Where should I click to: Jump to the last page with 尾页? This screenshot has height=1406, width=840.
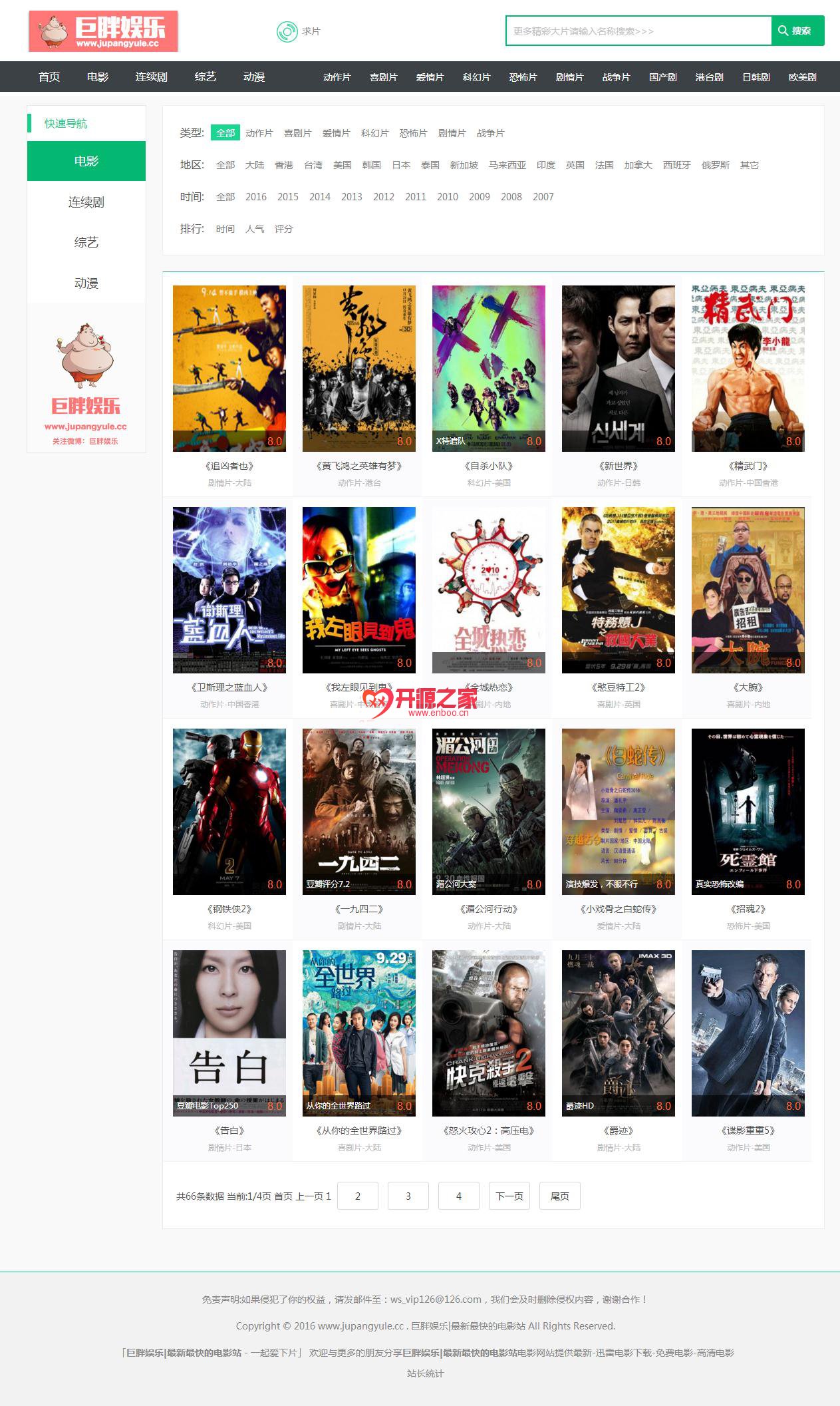tap(559, 1196)
